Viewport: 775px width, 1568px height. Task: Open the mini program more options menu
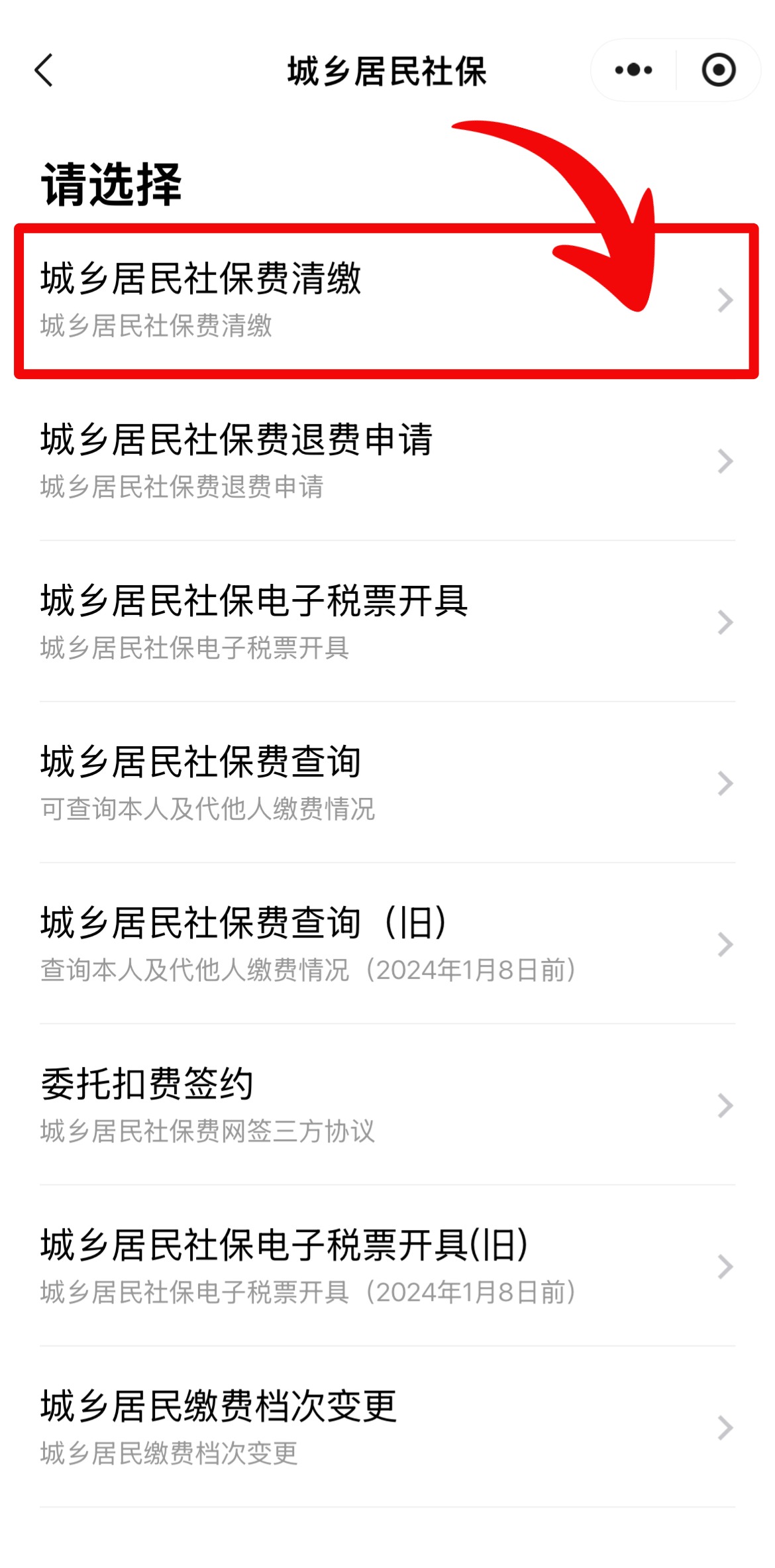[x=633, y=70]
